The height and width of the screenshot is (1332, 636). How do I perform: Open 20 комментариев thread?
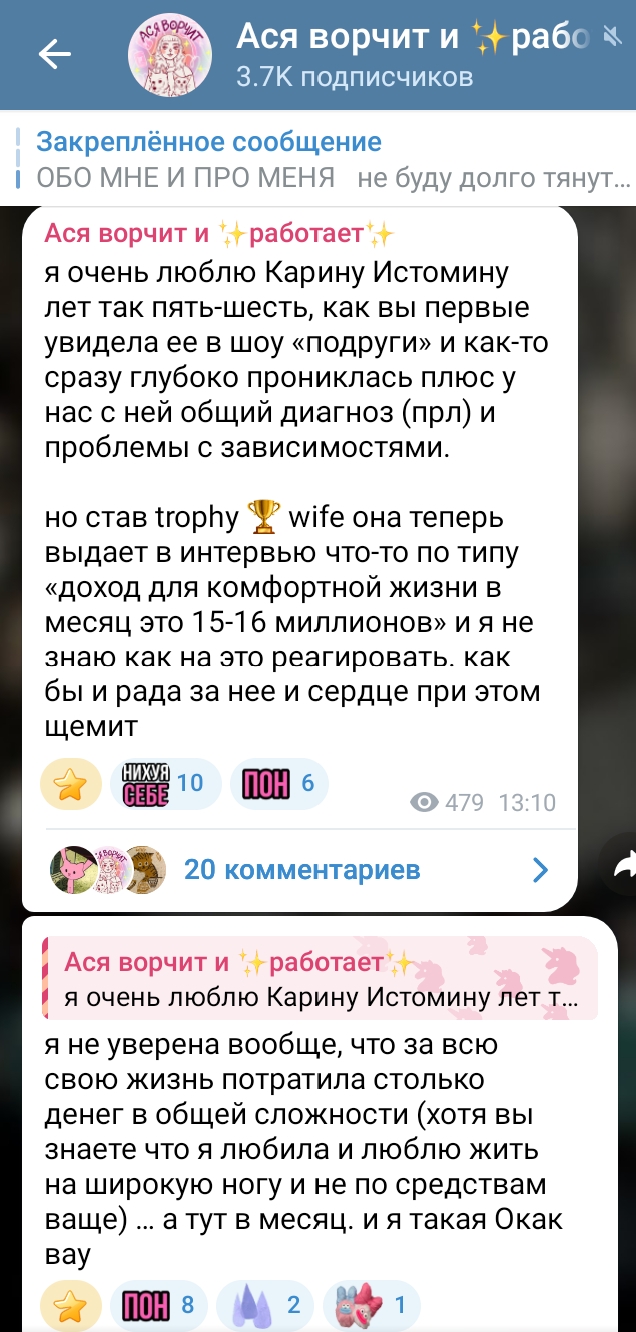[300, 870]
